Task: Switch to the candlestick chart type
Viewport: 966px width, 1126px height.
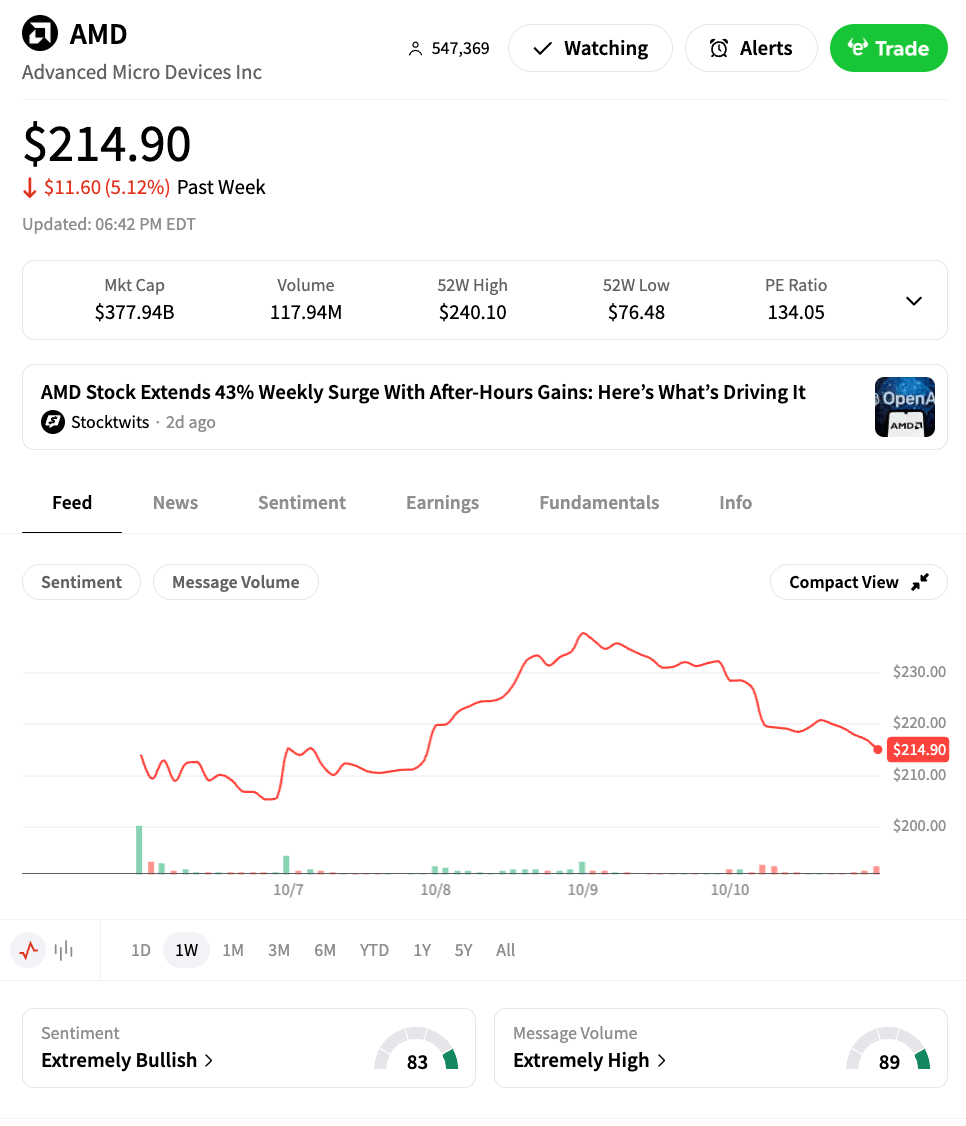Action: pyautogui.click(x=64, y=950)
